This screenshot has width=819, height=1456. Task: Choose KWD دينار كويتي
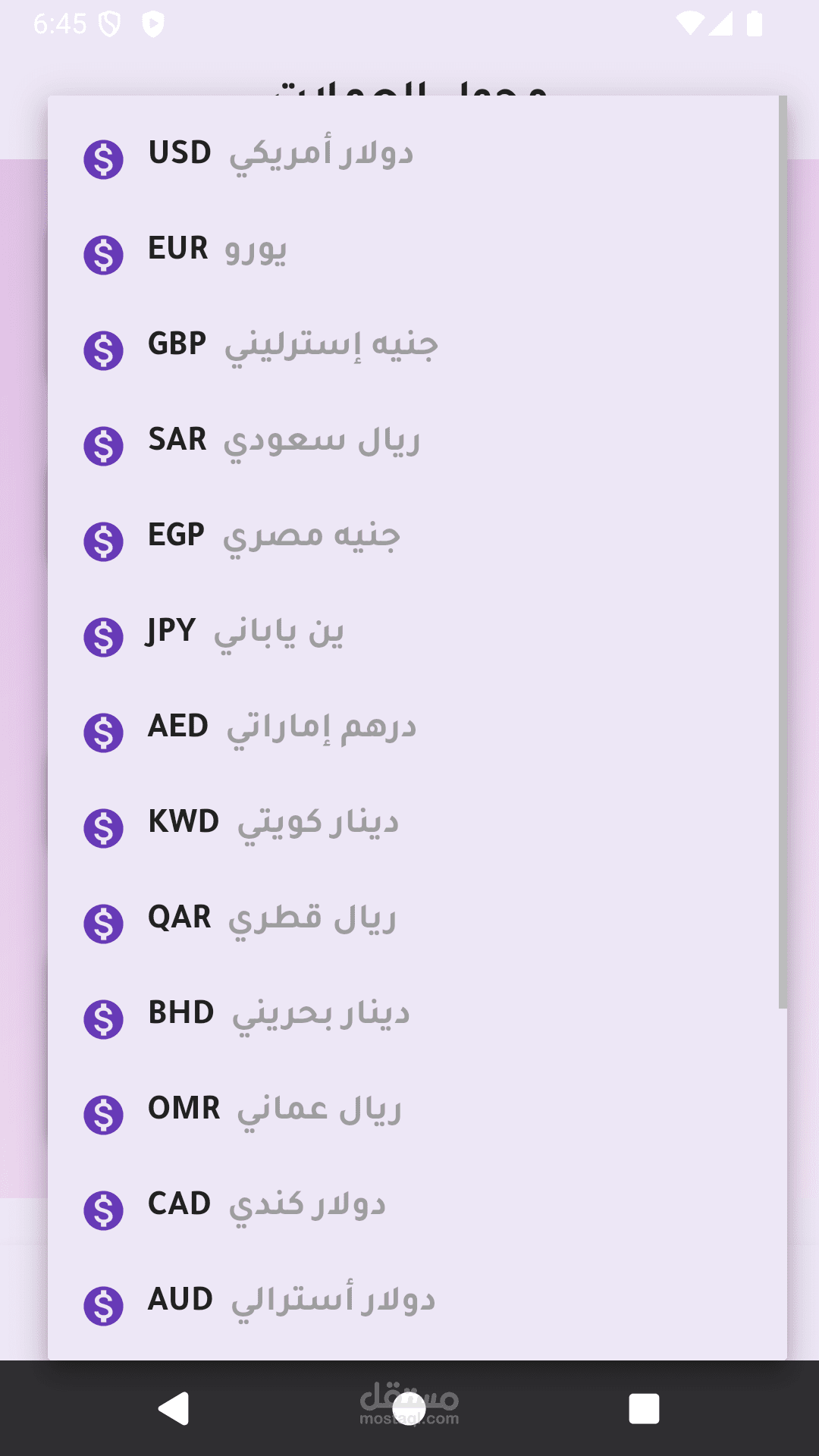coord(413,827)
